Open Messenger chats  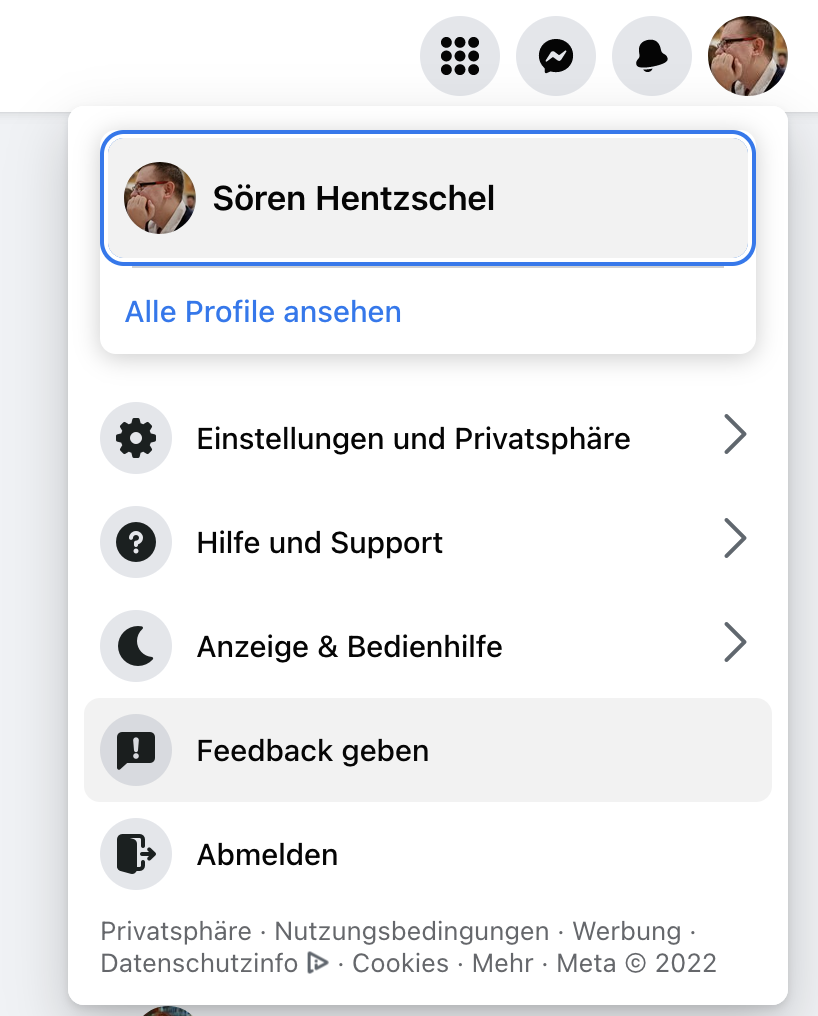[556, 56]
